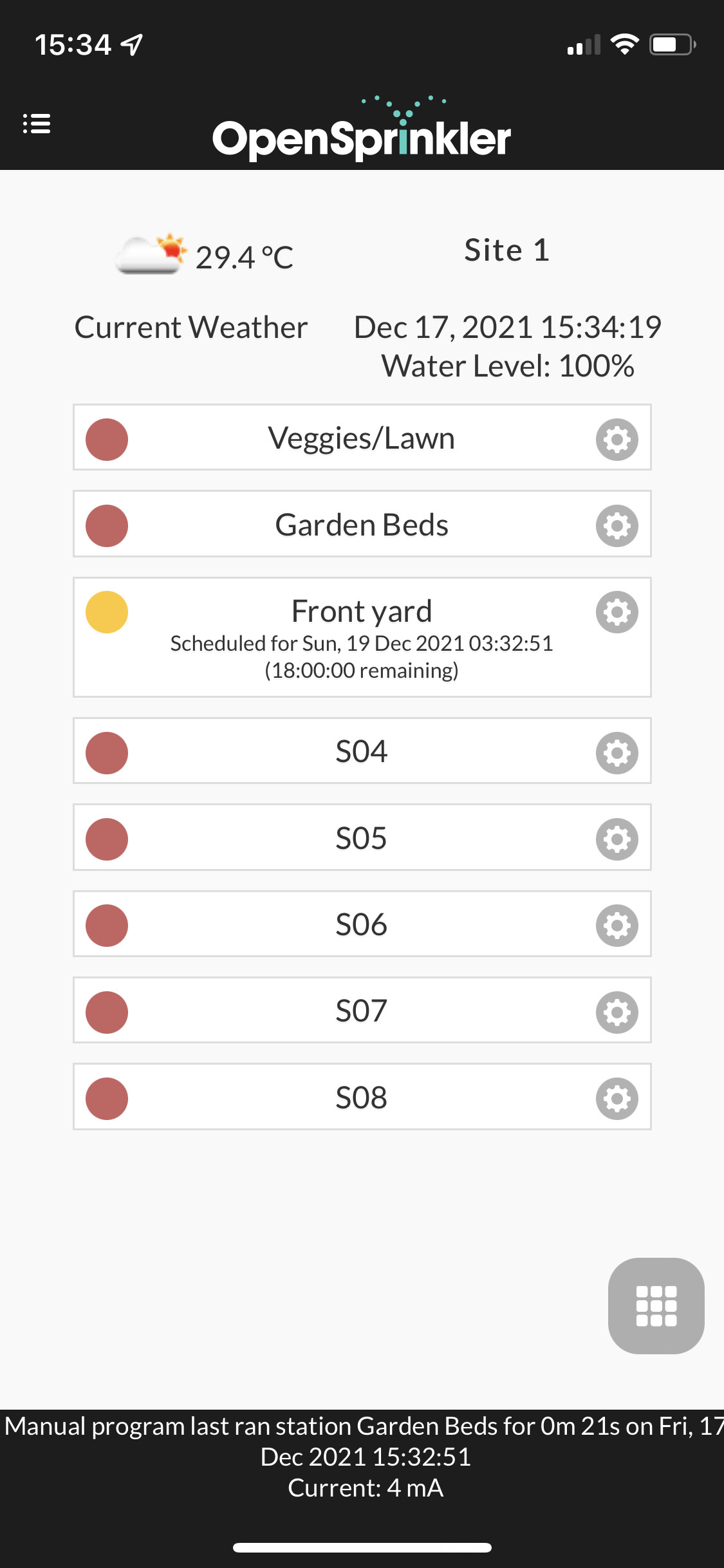
Task: Open settings gear for S06
Action: point(617,926)
